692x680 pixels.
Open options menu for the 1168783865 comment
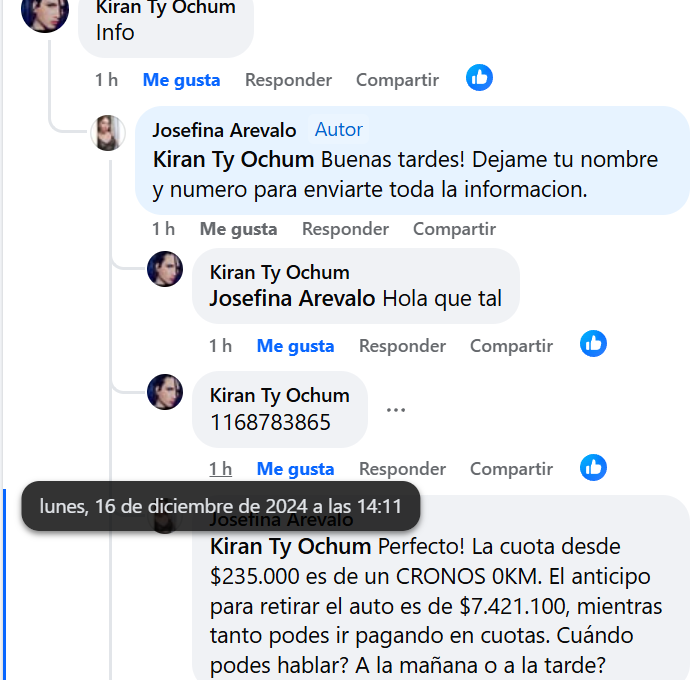click(396, 410)
